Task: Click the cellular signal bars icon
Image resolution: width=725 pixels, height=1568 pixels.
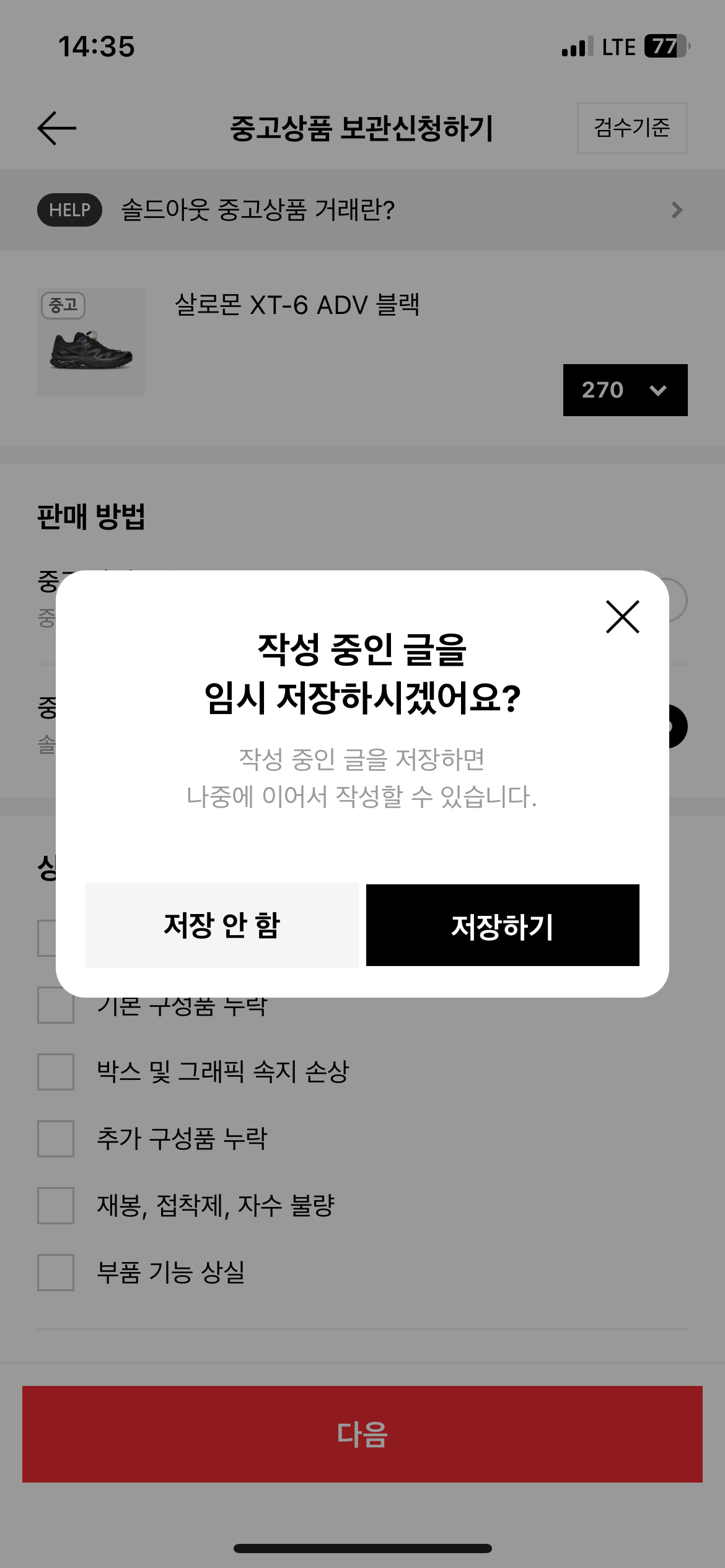Action: point(577,45)
